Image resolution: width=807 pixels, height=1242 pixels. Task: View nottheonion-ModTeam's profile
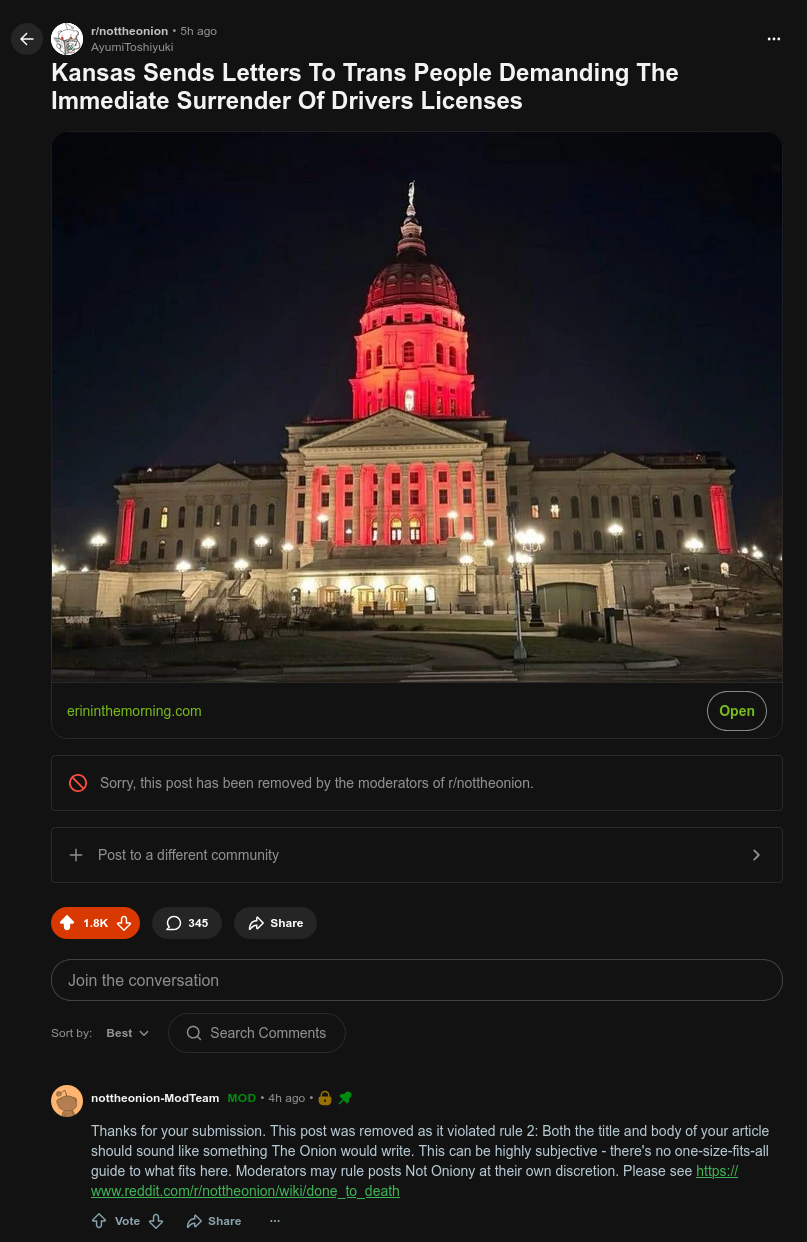coord(155,1098)
